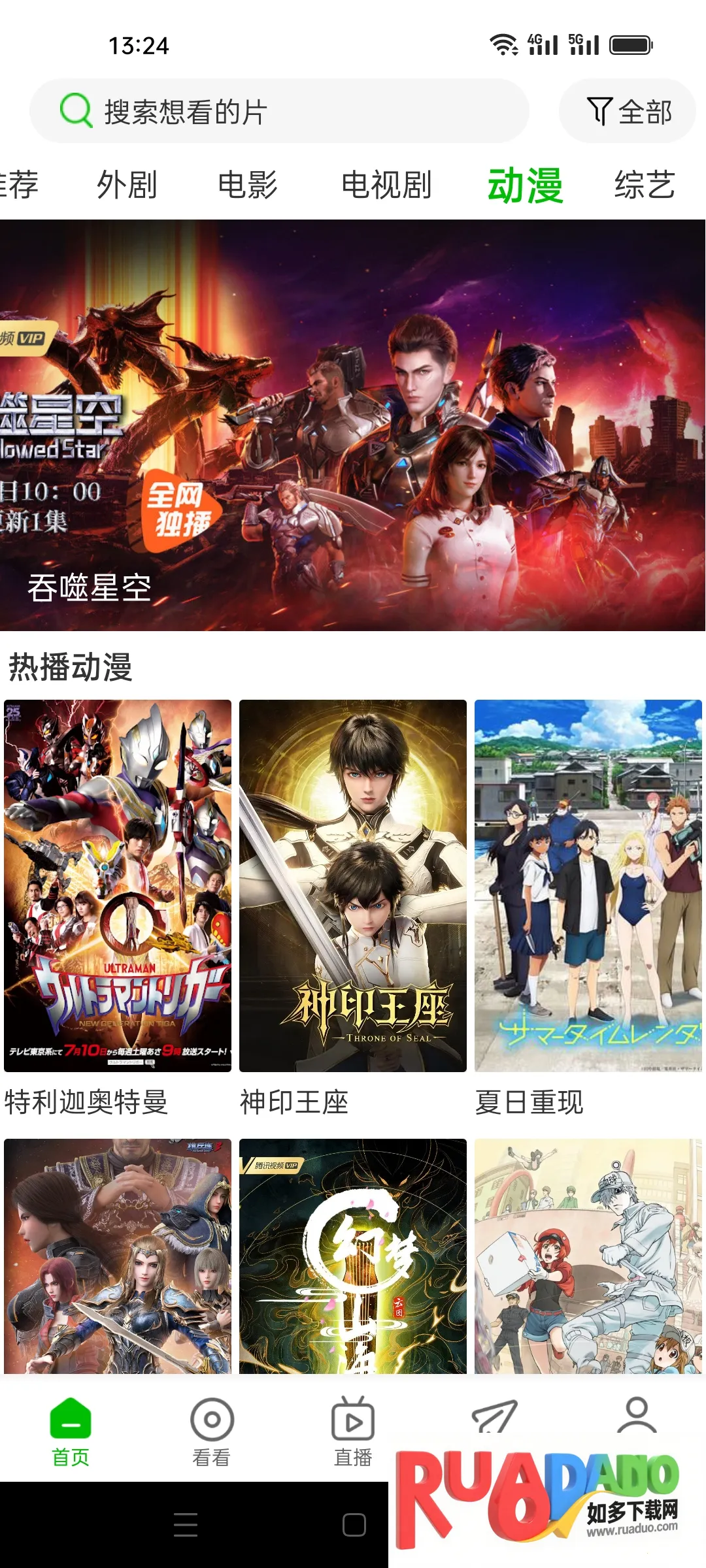Switch to the 外剧 tab
Image resolution: width=706 pixels, height=1568 pixels.
pyautogui.click(x=127, y=185)
